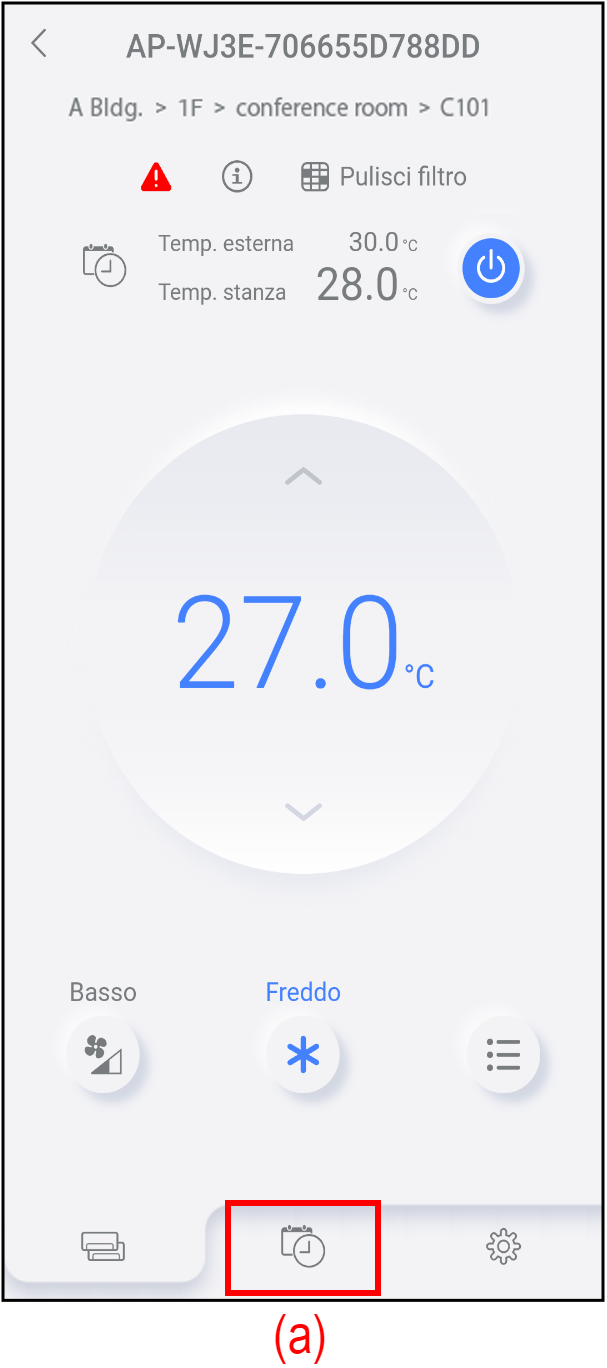Open the schedule icon beside Temp. esterna

[104, 265]
